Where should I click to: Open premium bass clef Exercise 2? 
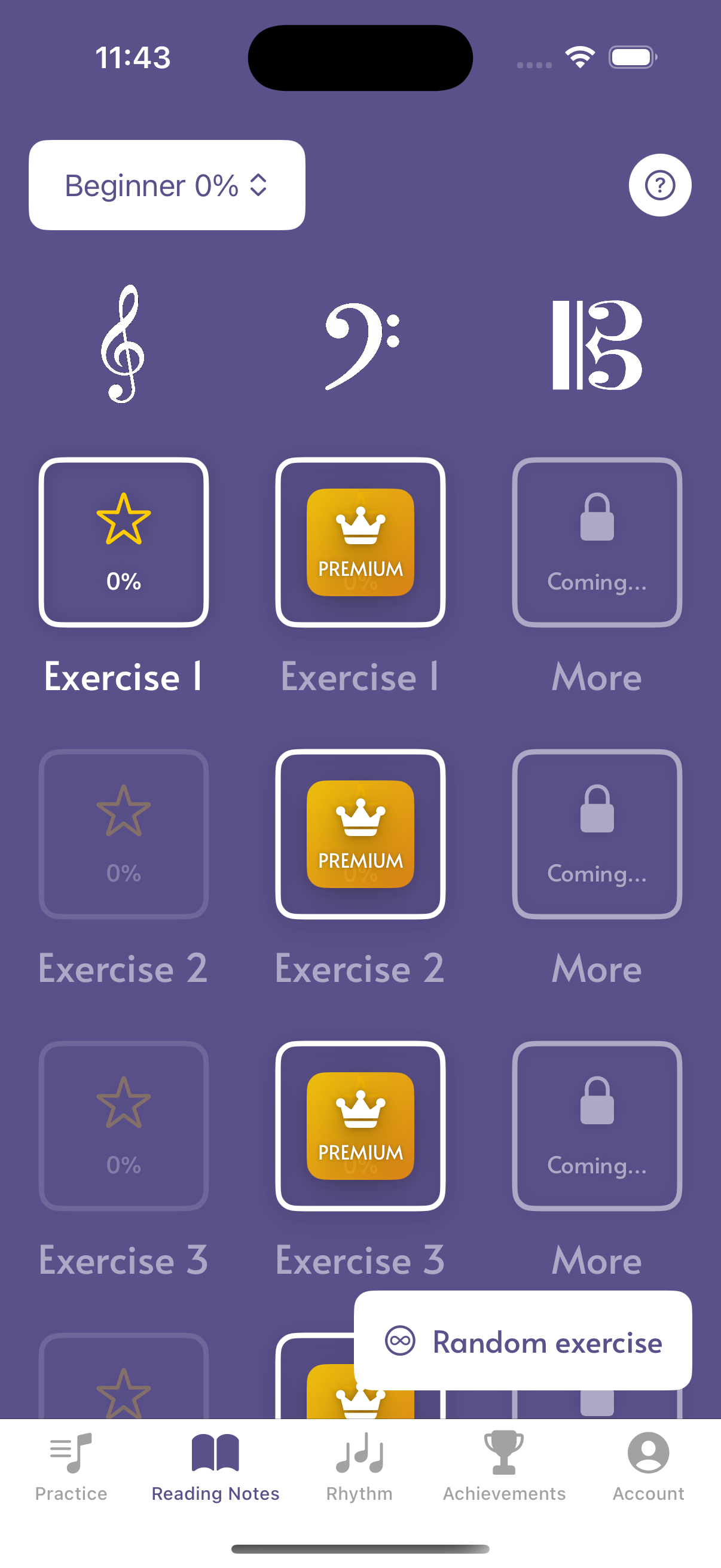coord(360,834)
